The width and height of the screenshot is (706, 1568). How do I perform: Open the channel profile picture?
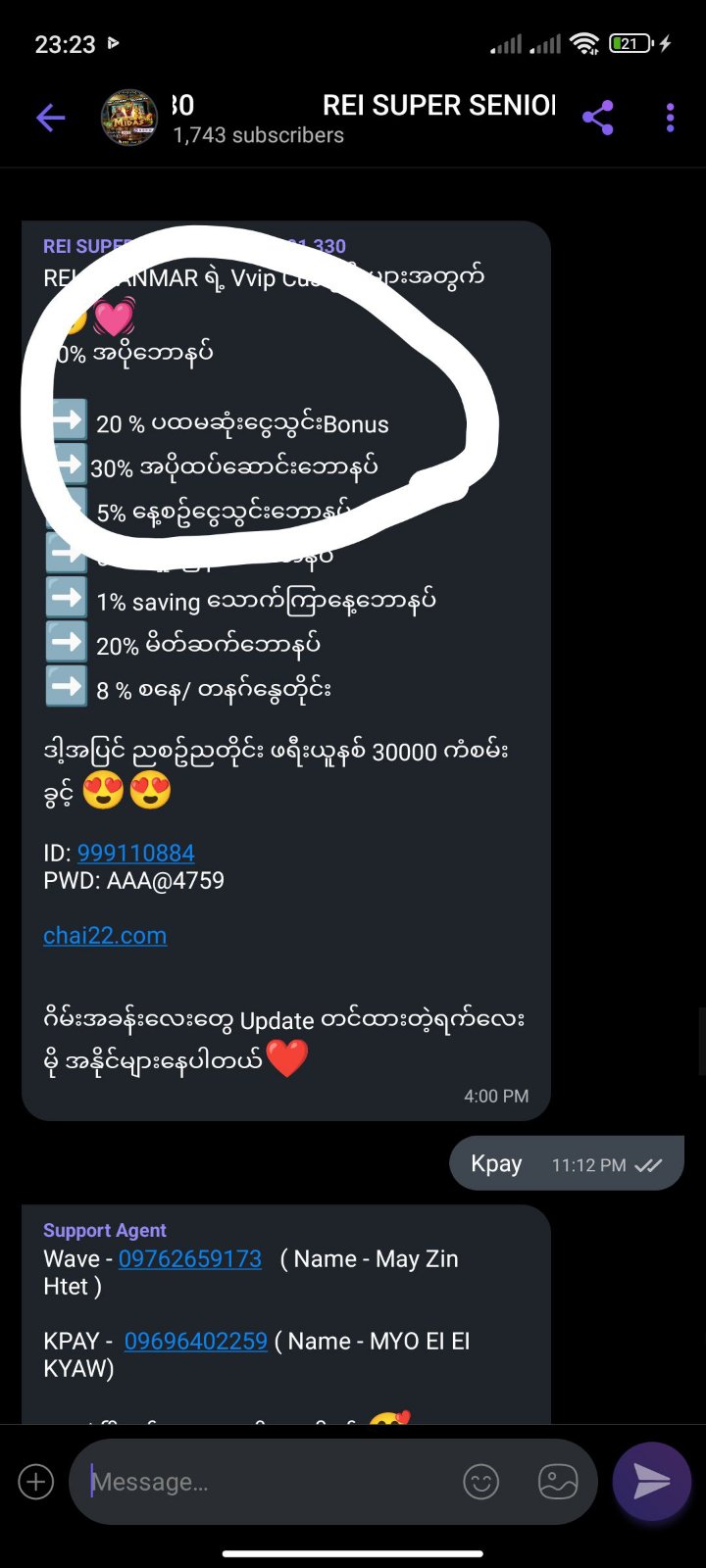point(128,119)
